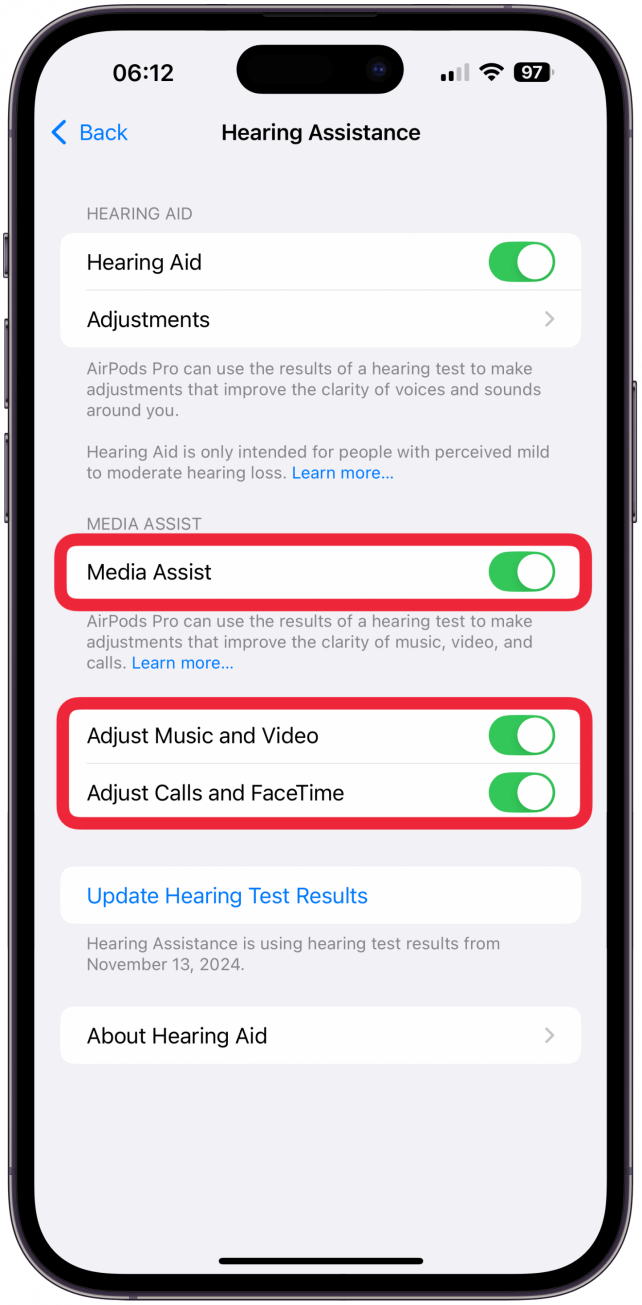Image resolution: width=642 pixels, height=1305 pixels.
Task: Go back to the previous screen
Action: point(89,132)
